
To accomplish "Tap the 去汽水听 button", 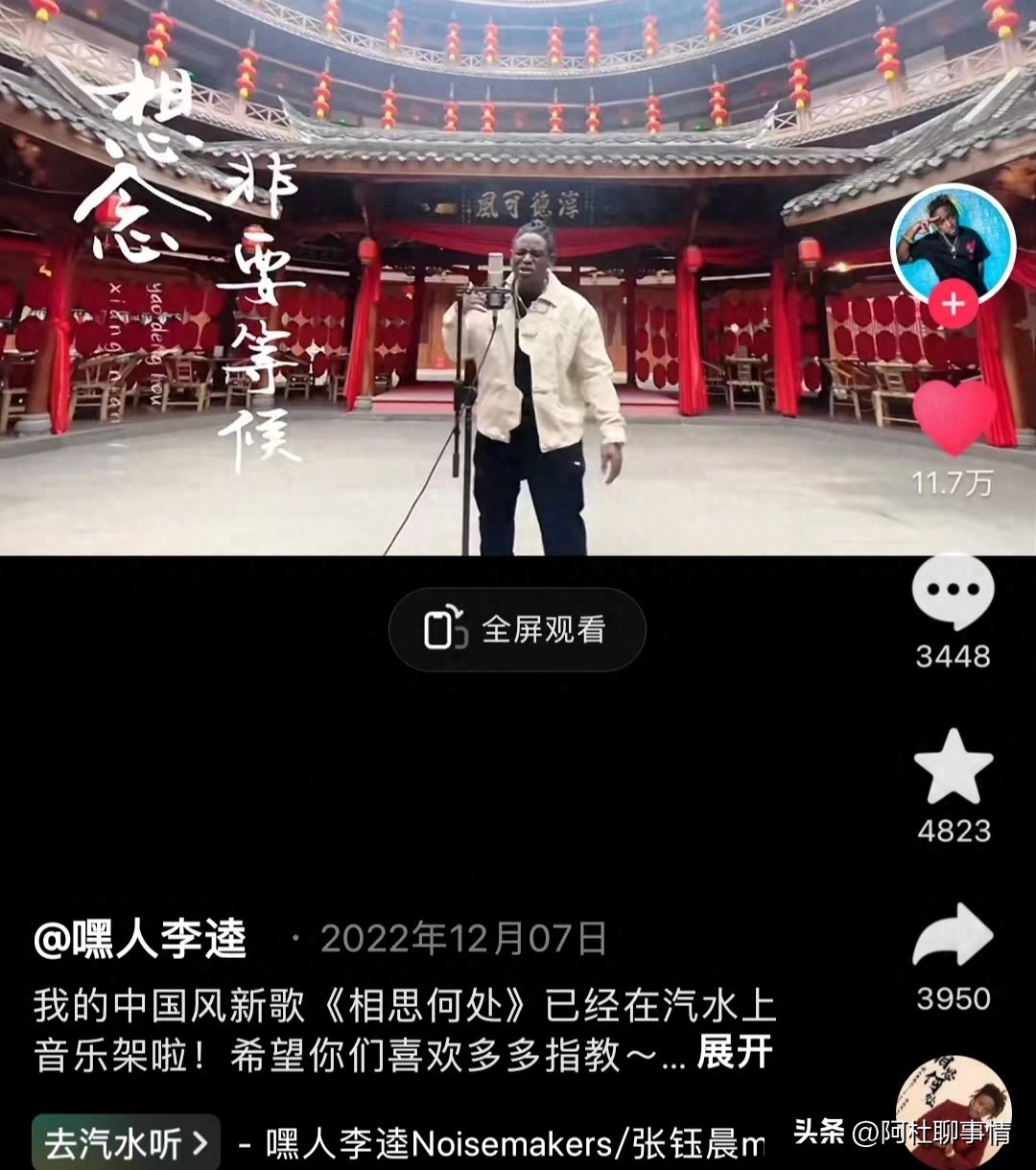I will [127, 1142].
